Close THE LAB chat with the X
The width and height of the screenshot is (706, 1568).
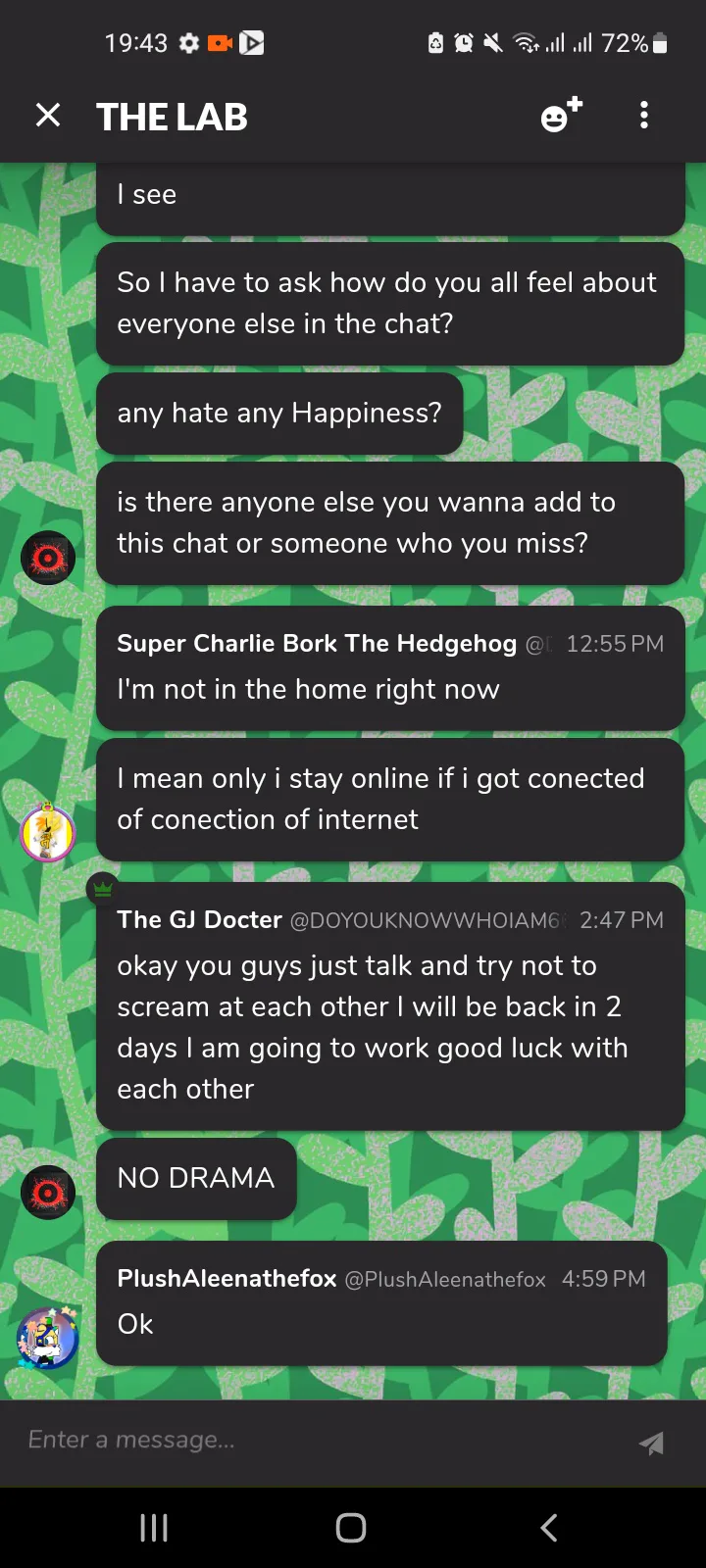coord(48,116)
